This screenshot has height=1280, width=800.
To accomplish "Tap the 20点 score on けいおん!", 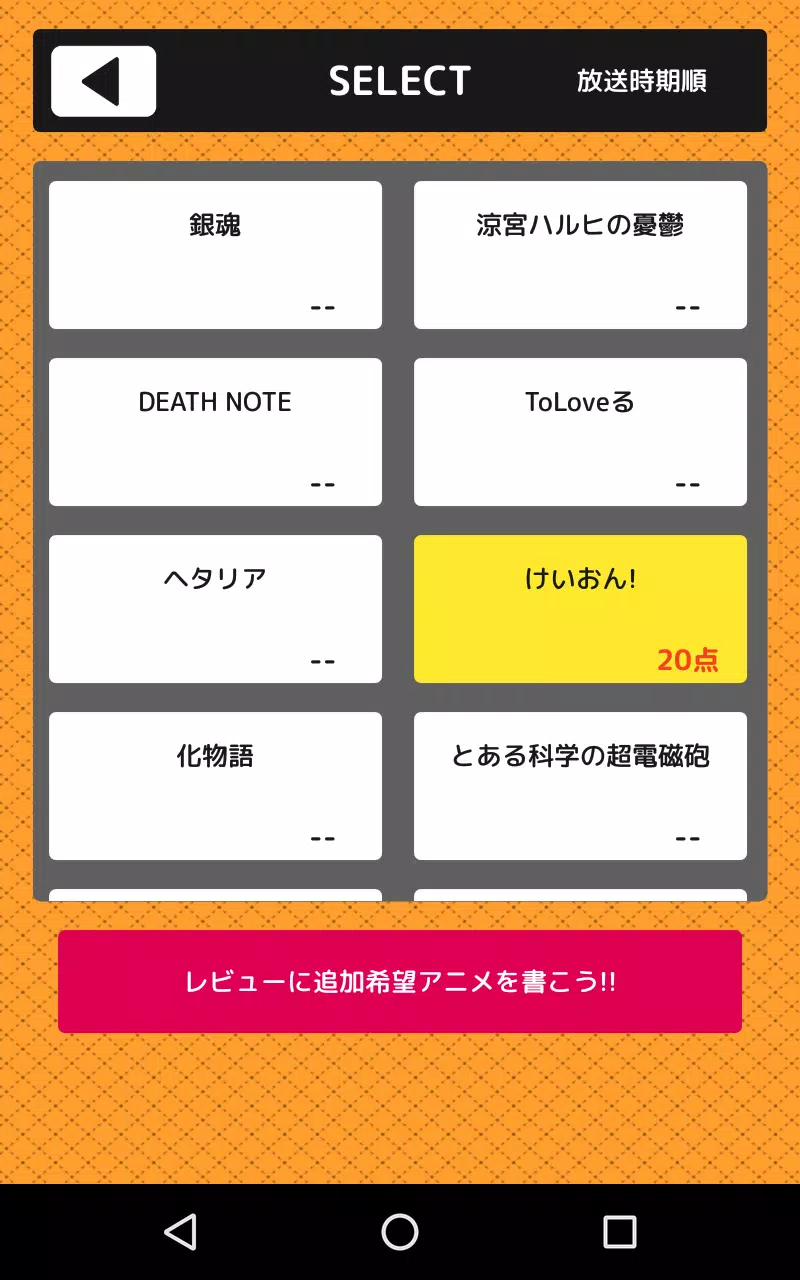I will point(687,661).
